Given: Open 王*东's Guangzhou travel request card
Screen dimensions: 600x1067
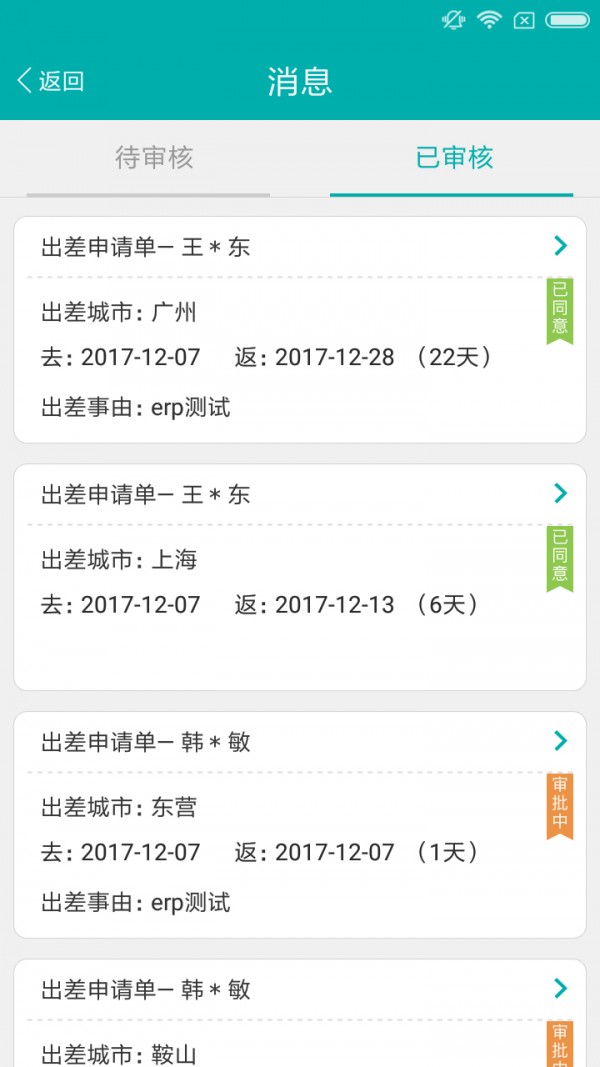Looking at the screenshot, I should point(300,330).
